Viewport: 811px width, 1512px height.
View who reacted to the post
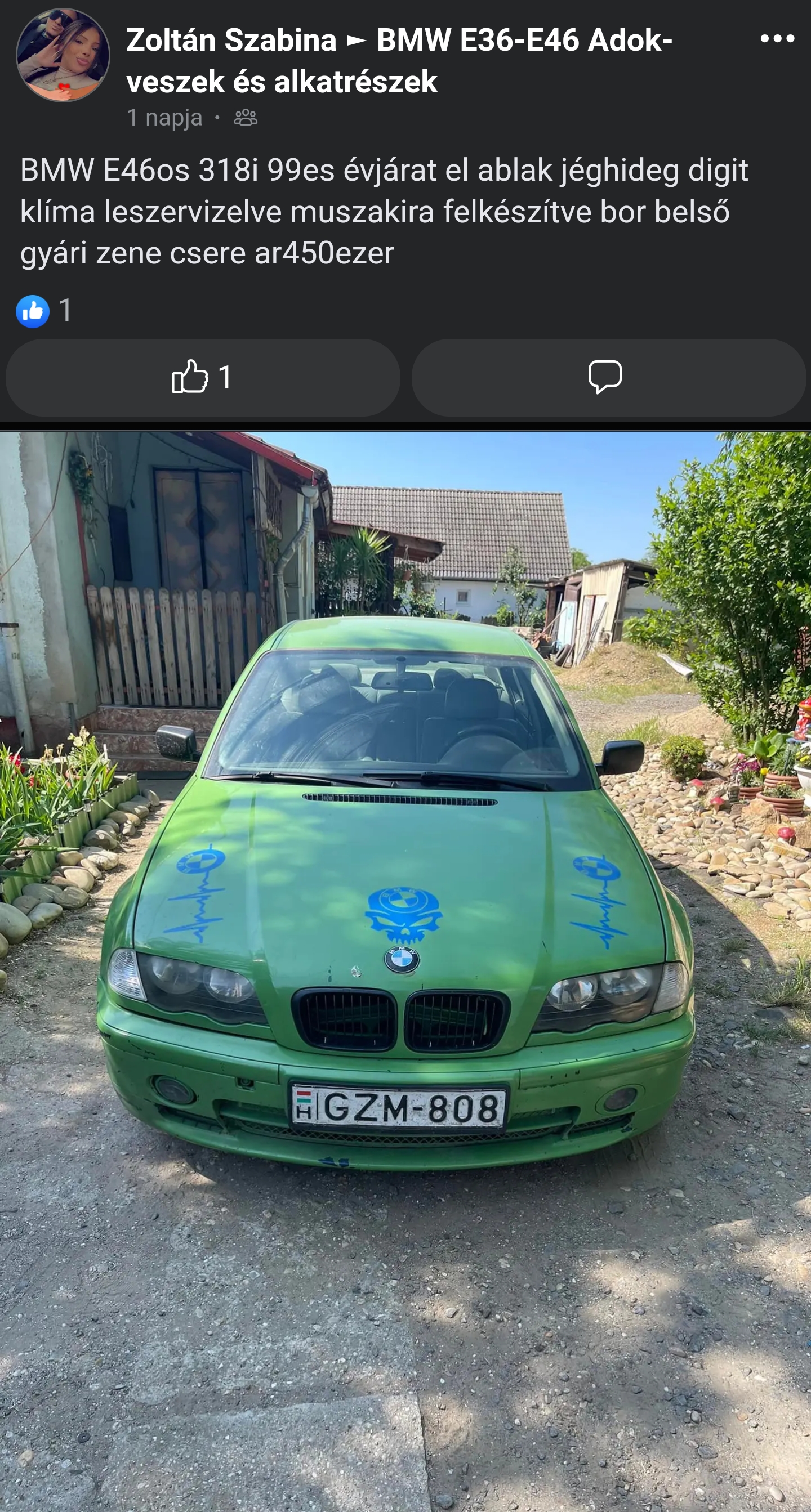pos(44,311)
